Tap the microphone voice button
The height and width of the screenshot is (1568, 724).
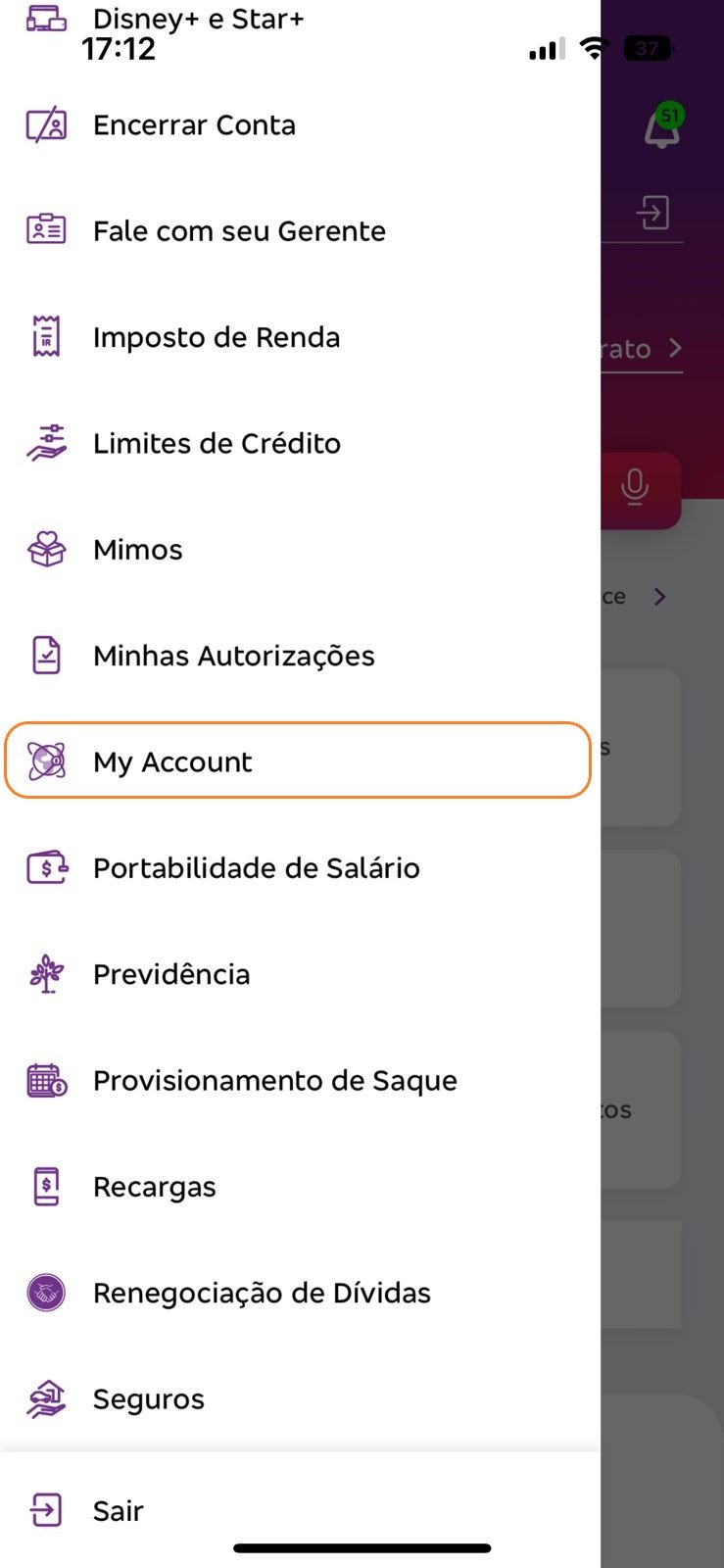[x=635, y=487]
